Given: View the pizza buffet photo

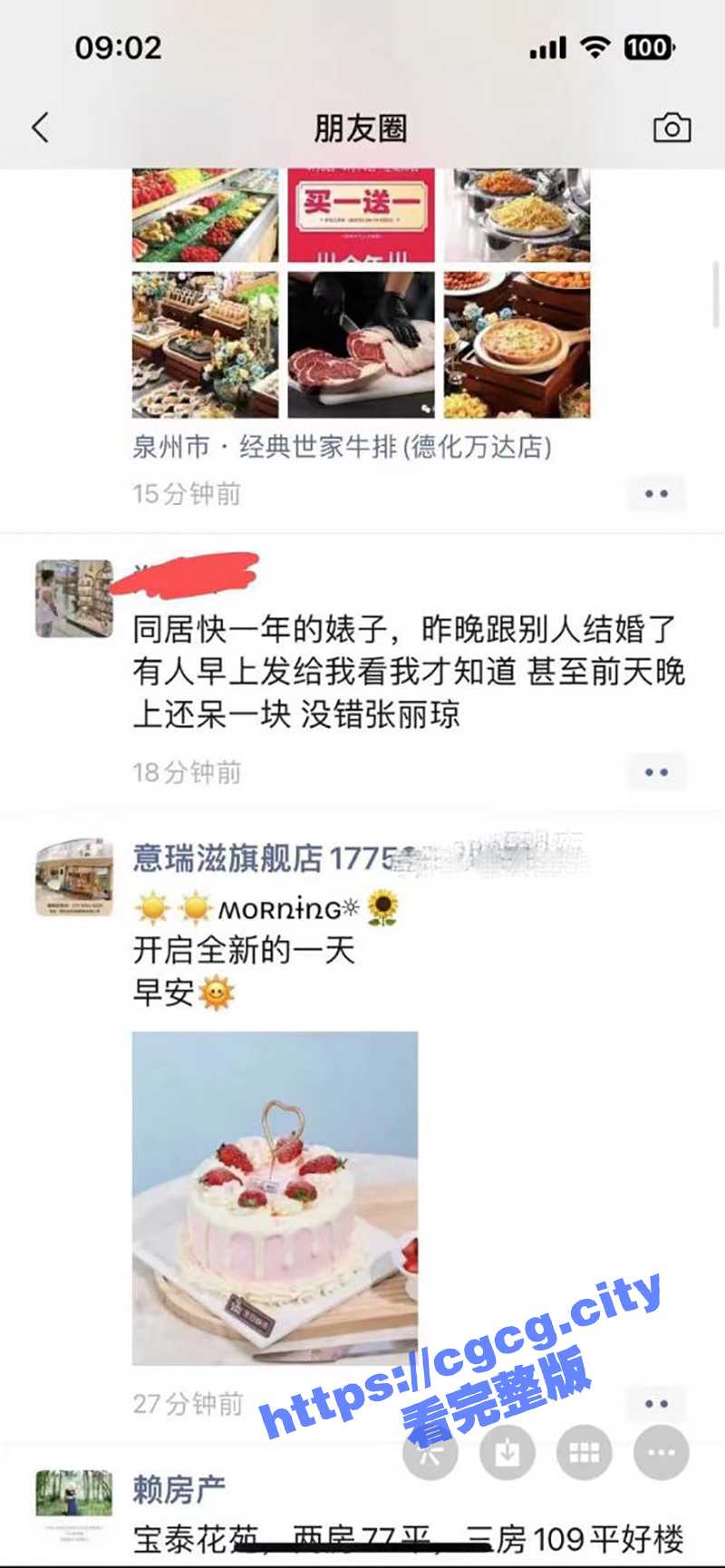Looking at the screenshot, I should pos(517,345).
